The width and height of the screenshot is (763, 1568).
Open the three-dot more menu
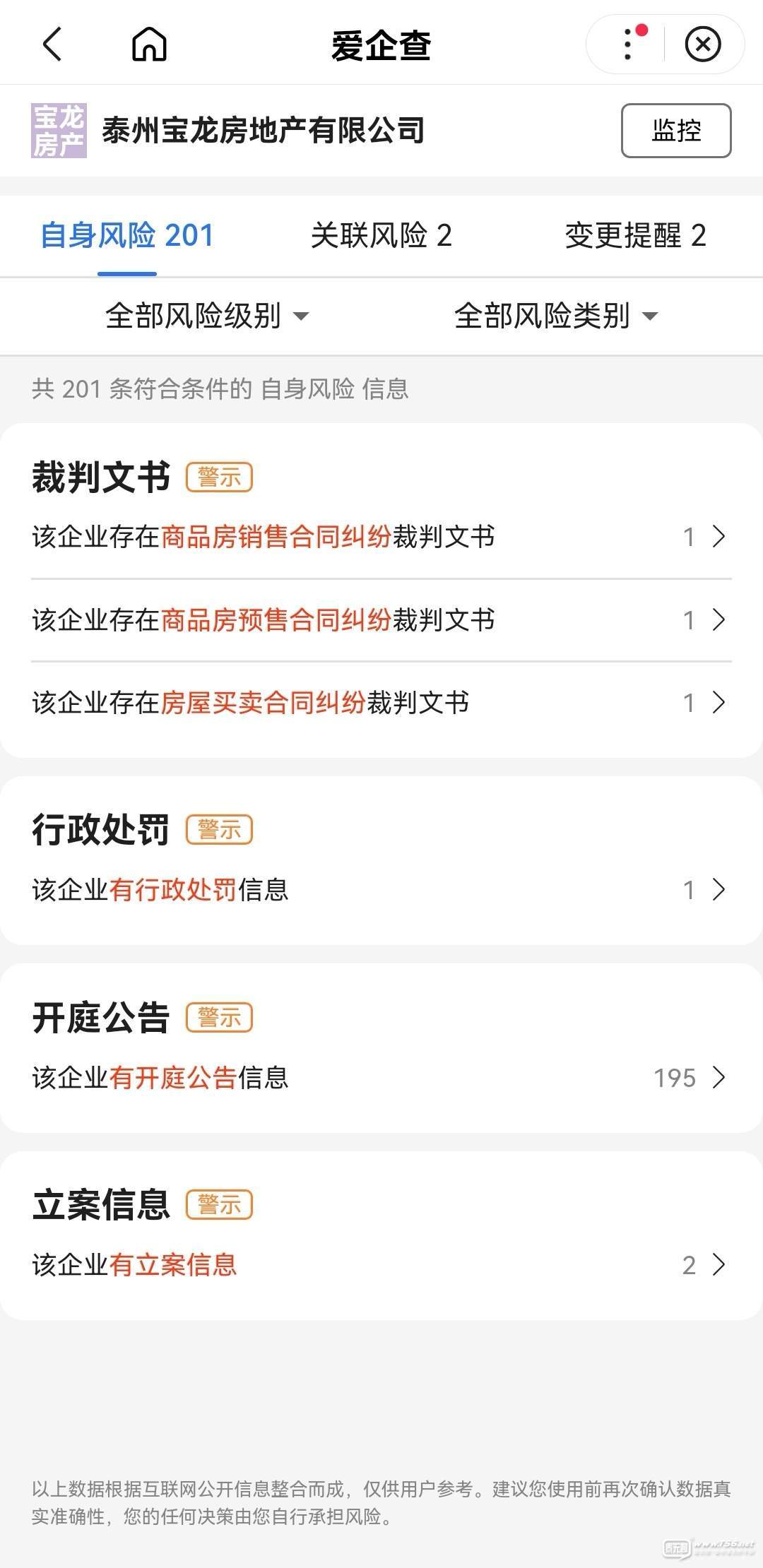(x=627, y=44)
